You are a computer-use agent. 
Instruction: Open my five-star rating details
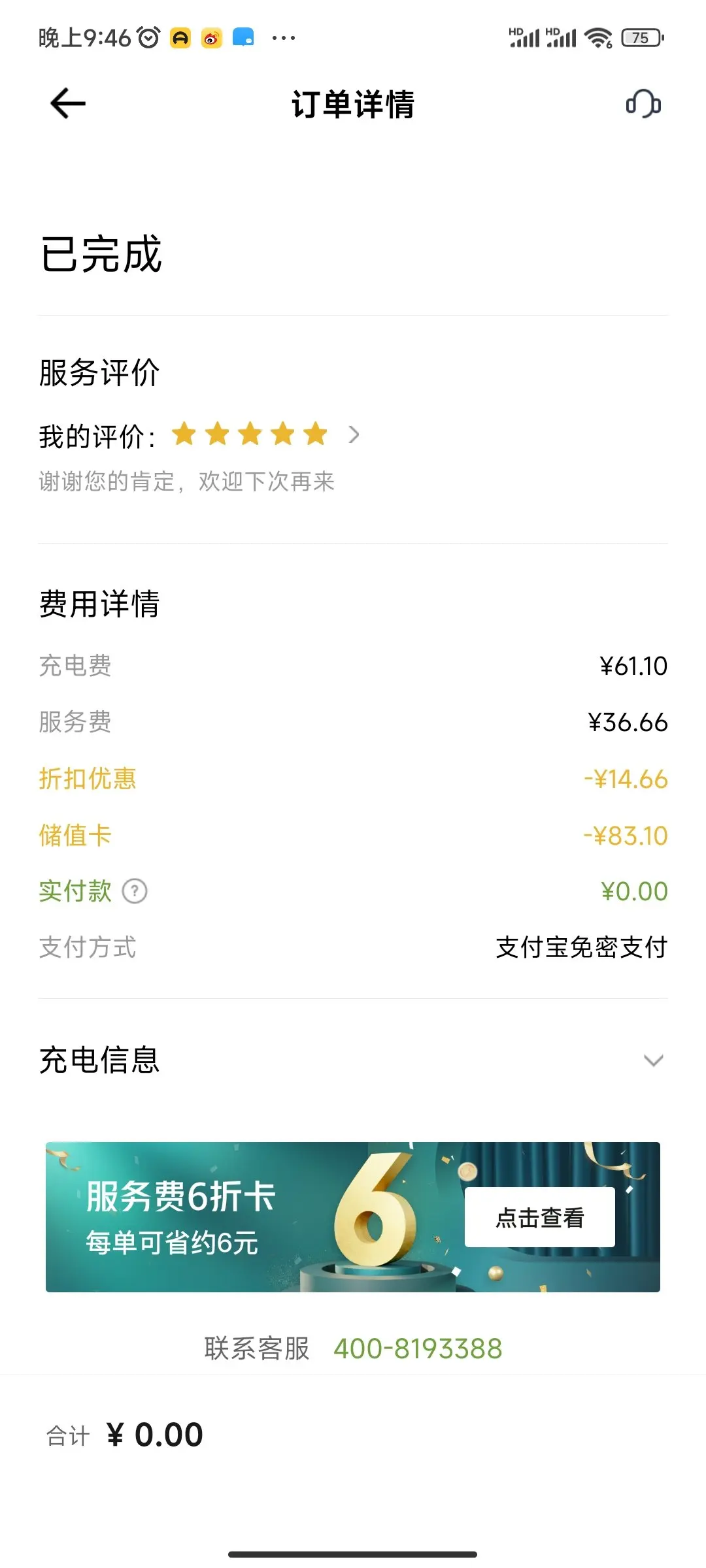[x=199, y=435]
